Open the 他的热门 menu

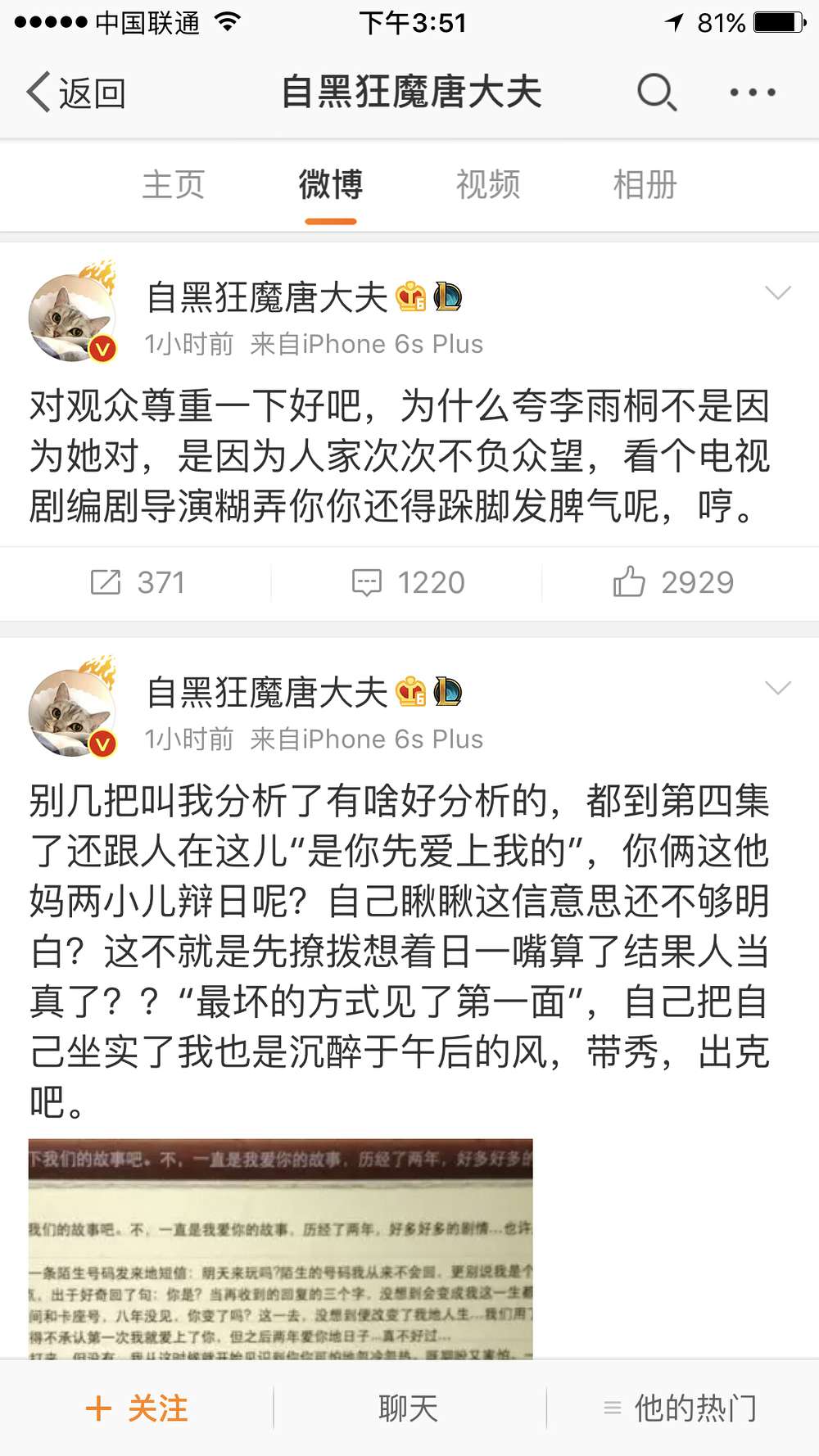click(681, 1409)
